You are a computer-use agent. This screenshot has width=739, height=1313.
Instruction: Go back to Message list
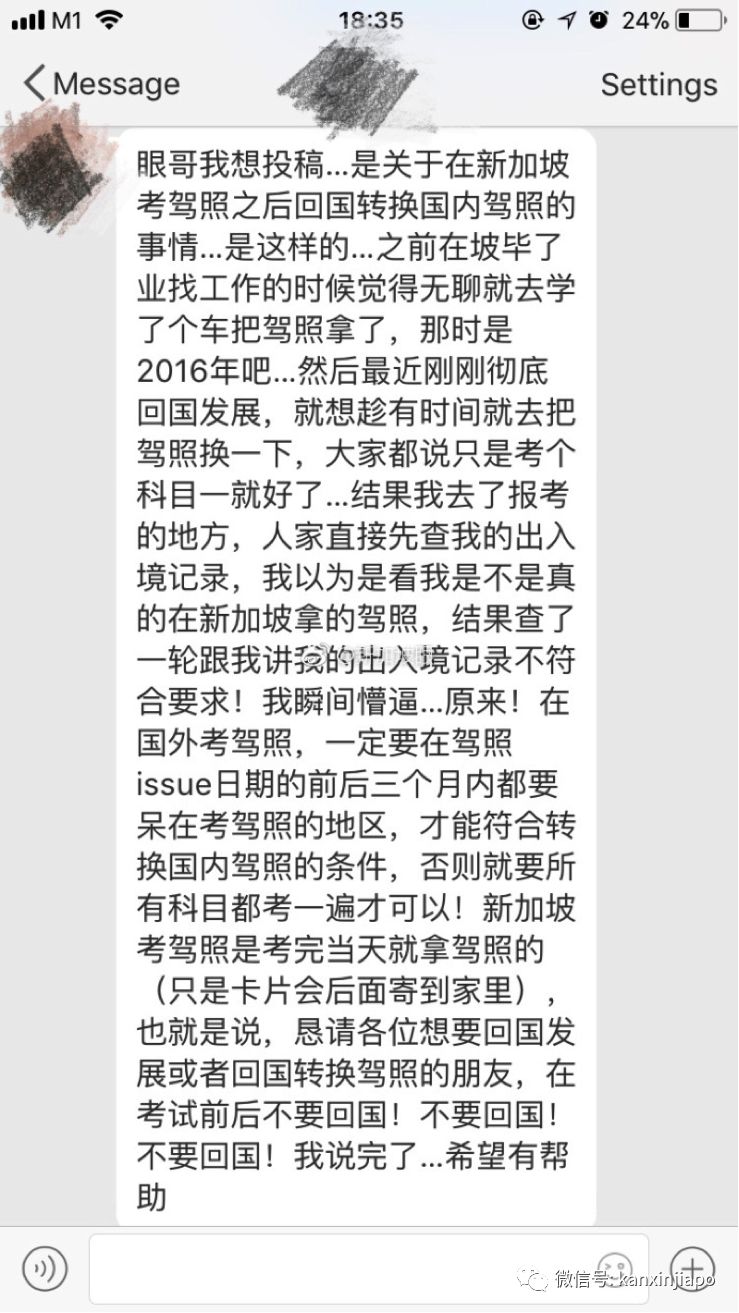(x=100, y=85)
